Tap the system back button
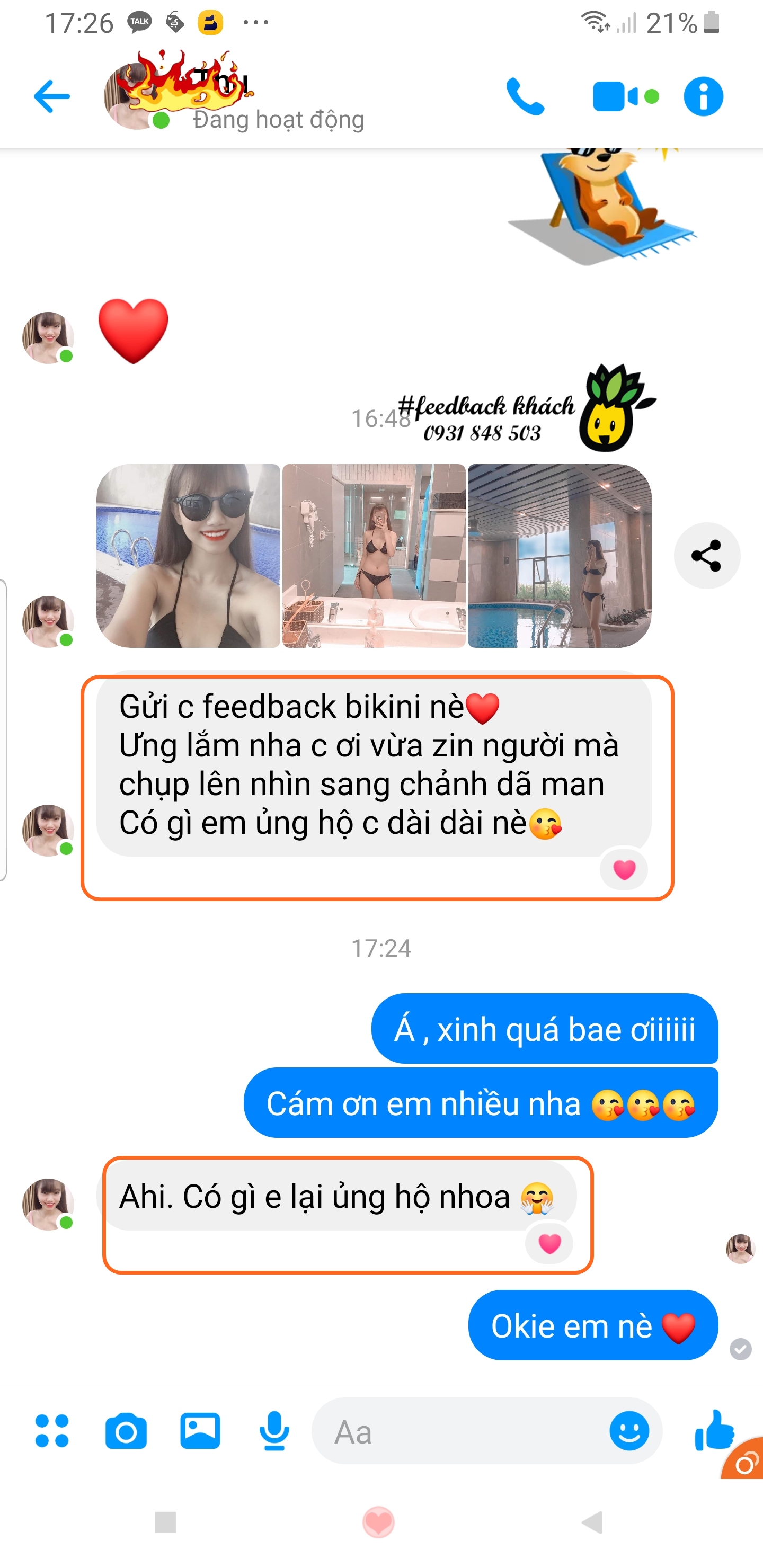The image size is (763, 1568). 592,1522
